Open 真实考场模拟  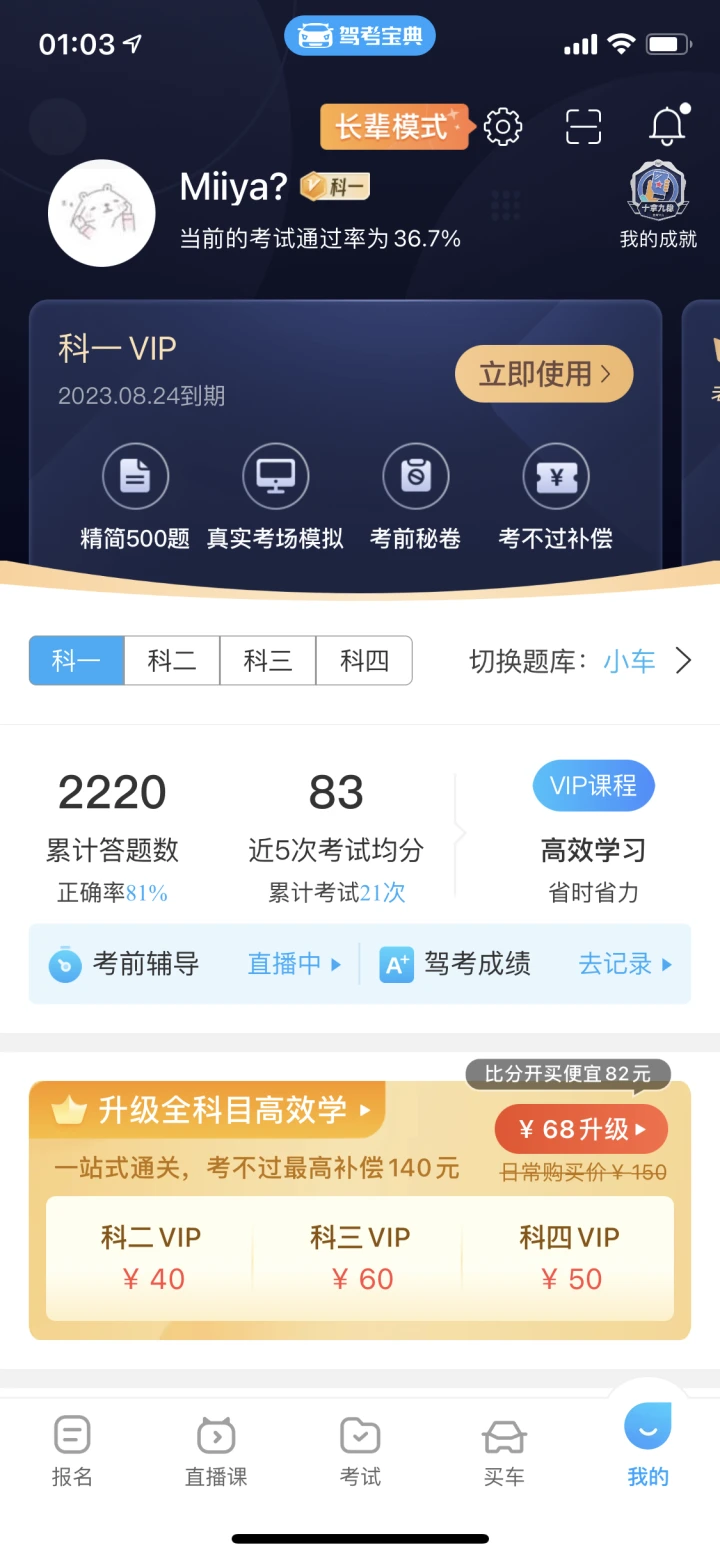275,497
